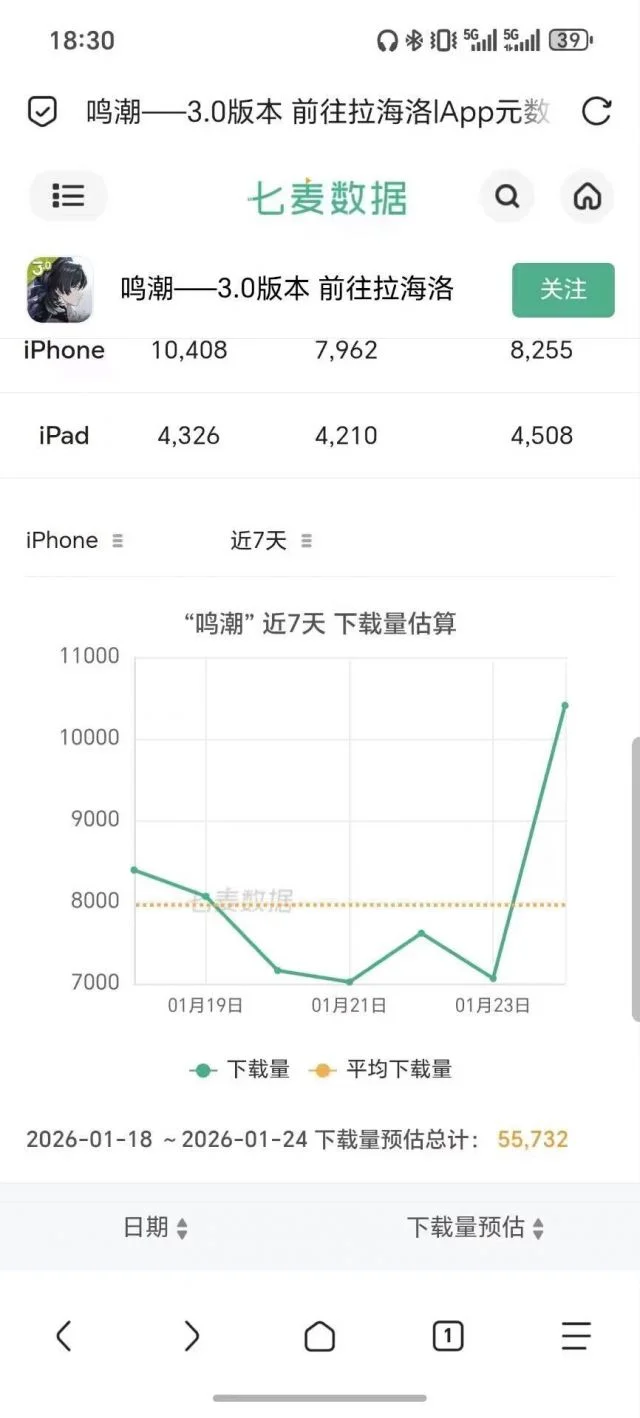Screen dimensions: 640x1418
Task: Open the 近7天 time range dropdown
Action: click(271, 541)
